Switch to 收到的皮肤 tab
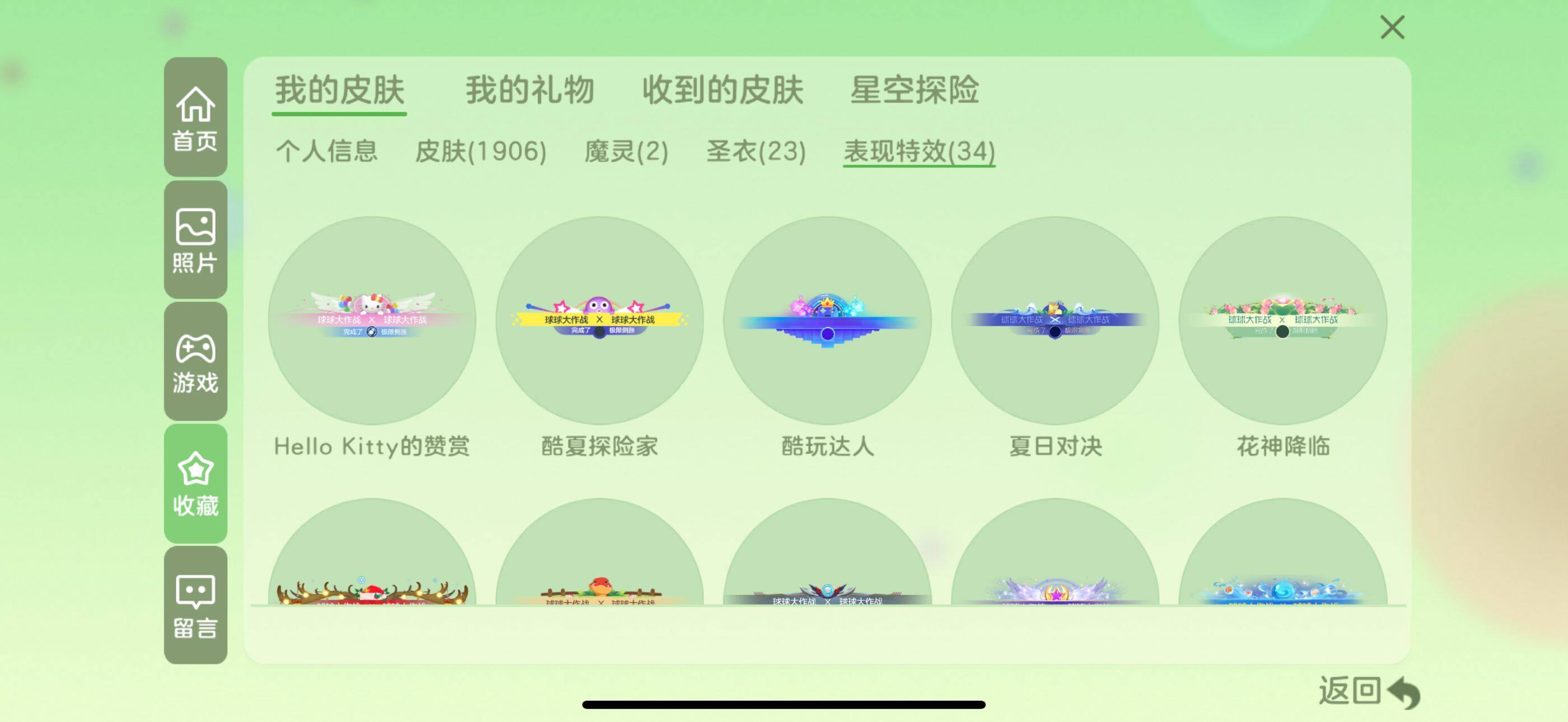This screenshot has width=1568, height=722. tap(722, 90)
